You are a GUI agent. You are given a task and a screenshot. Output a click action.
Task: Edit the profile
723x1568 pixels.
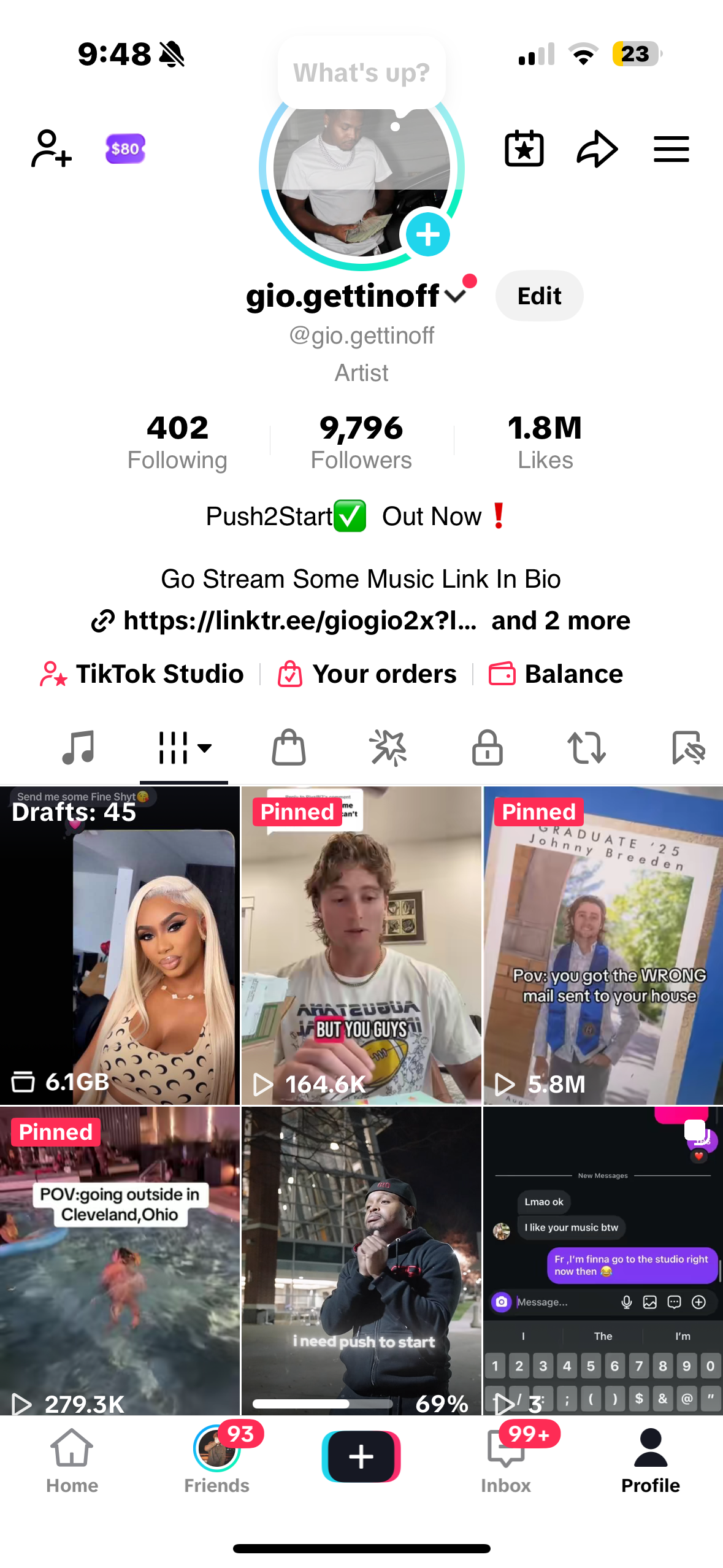[539, 296]
